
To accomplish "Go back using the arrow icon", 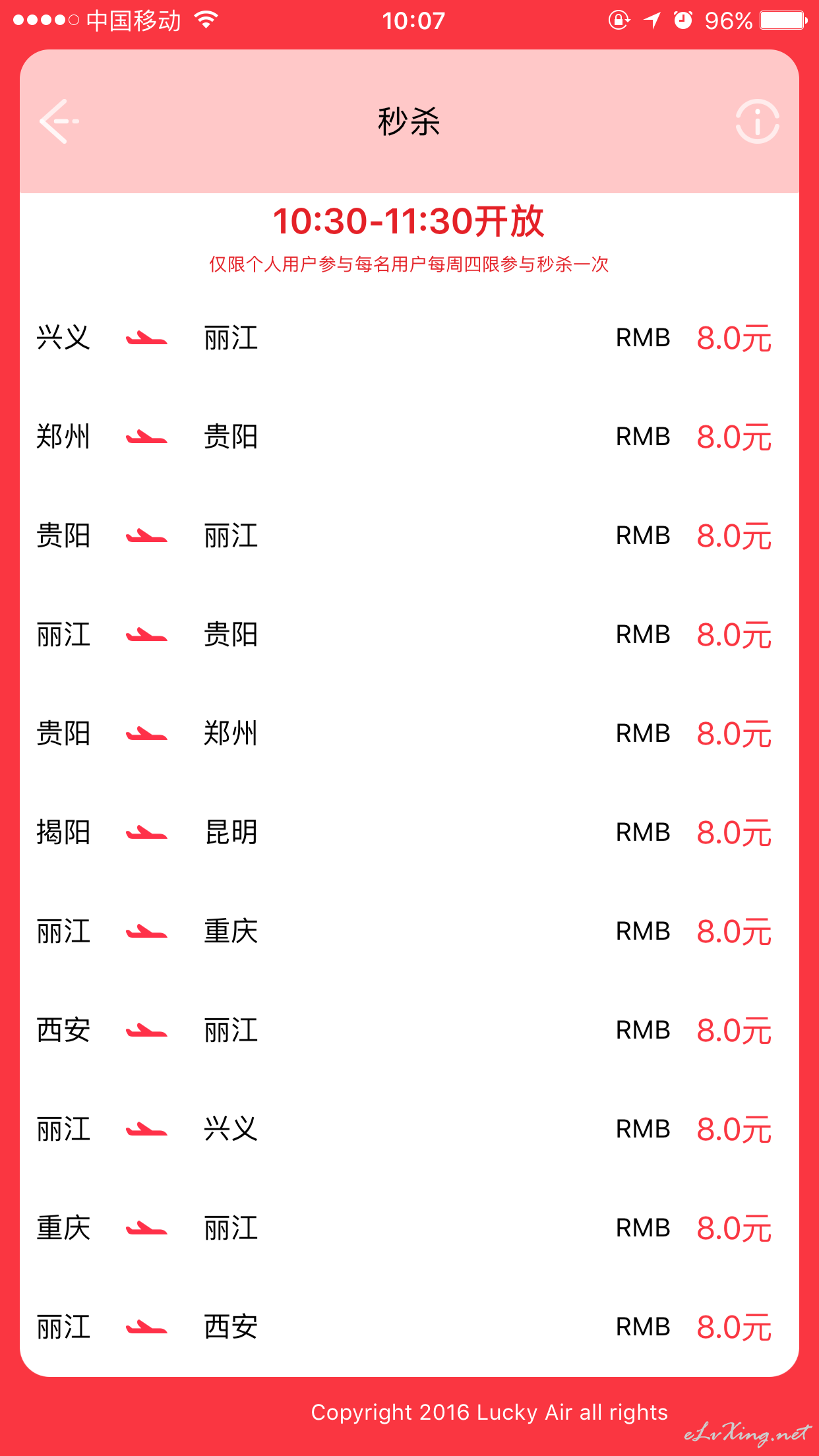I will pyautogui.click(x=59, y=121).
